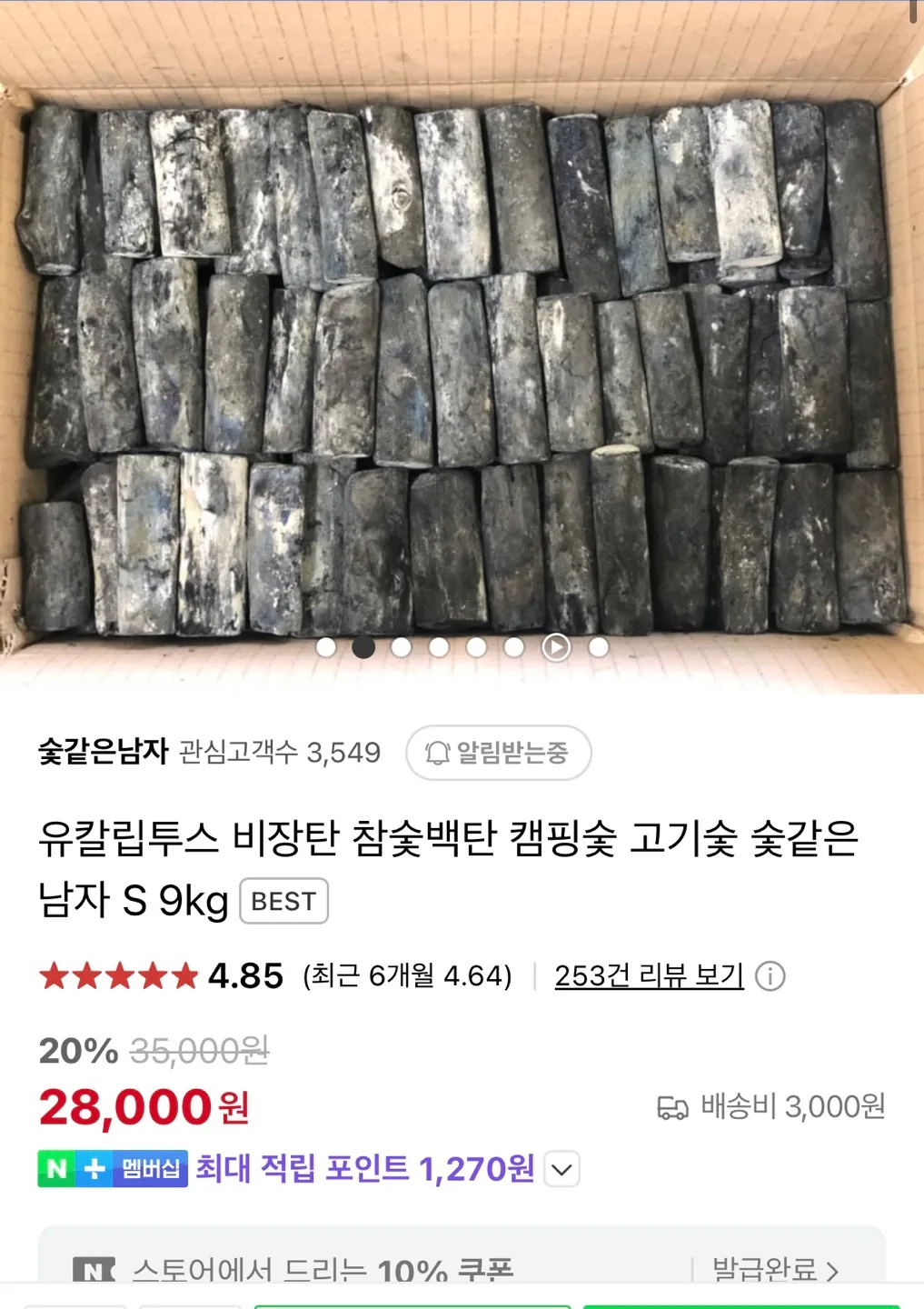
Task: Open the 발급완료 coupon details
Action: click(775, 1268)
